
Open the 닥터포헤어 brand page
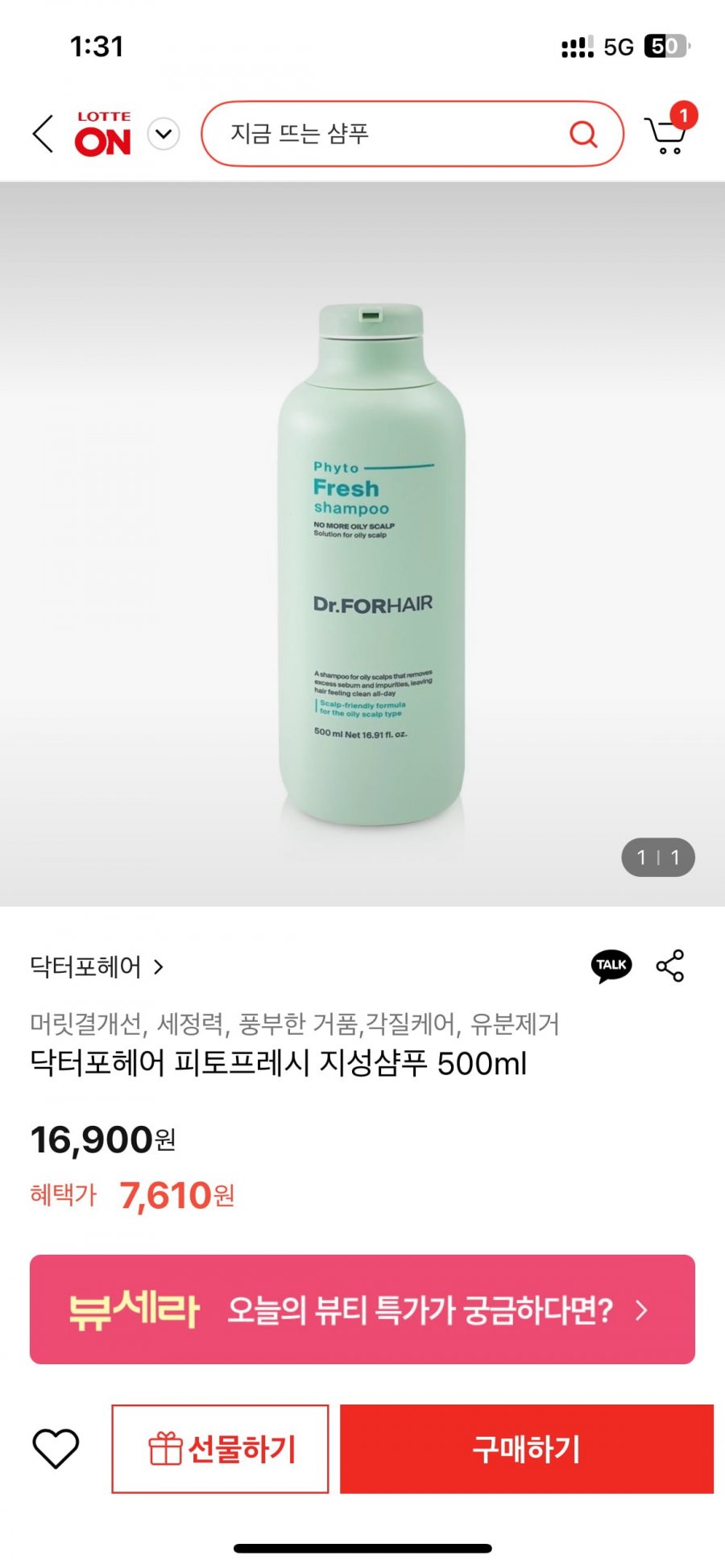pyautogui.click(x=97, y=966)
